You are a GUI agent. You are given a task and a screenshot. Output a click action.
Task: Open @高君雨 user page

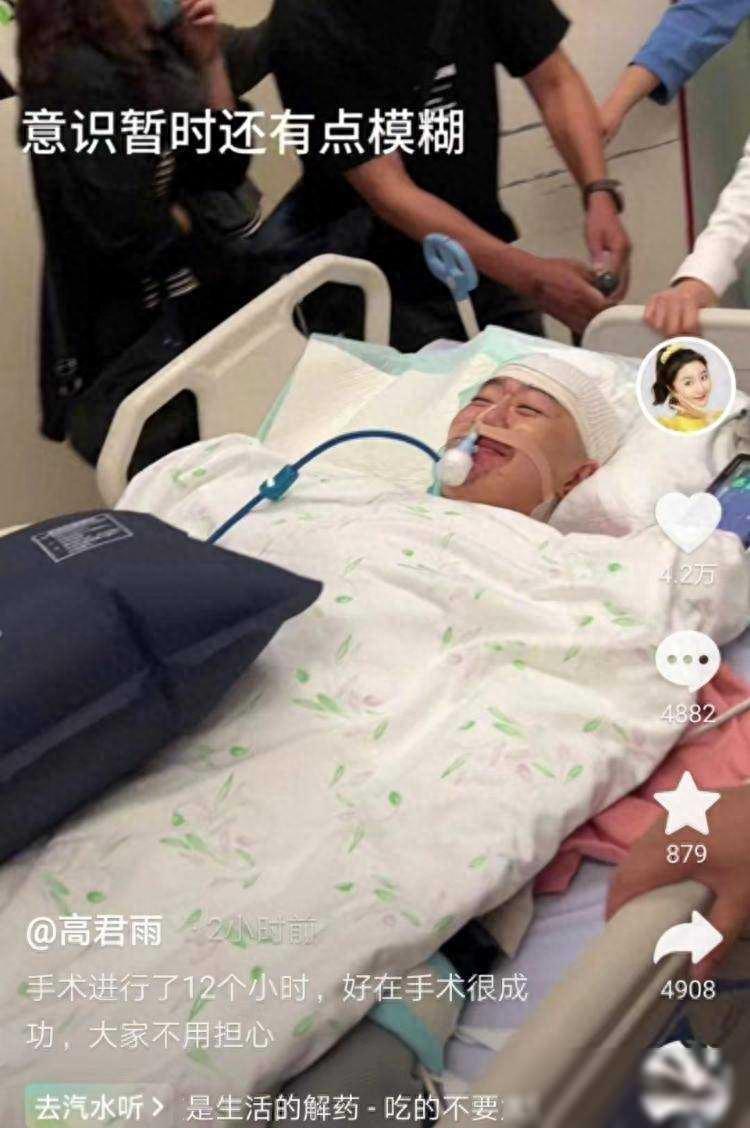tap(94, 933)
